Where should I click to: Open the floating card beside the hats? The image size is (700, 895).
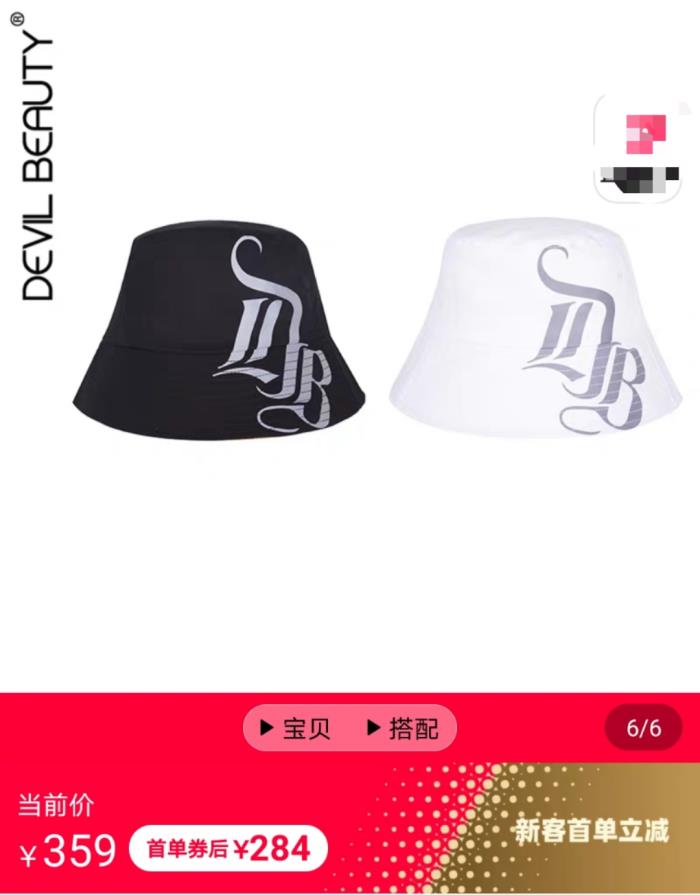tap(644, 149)
